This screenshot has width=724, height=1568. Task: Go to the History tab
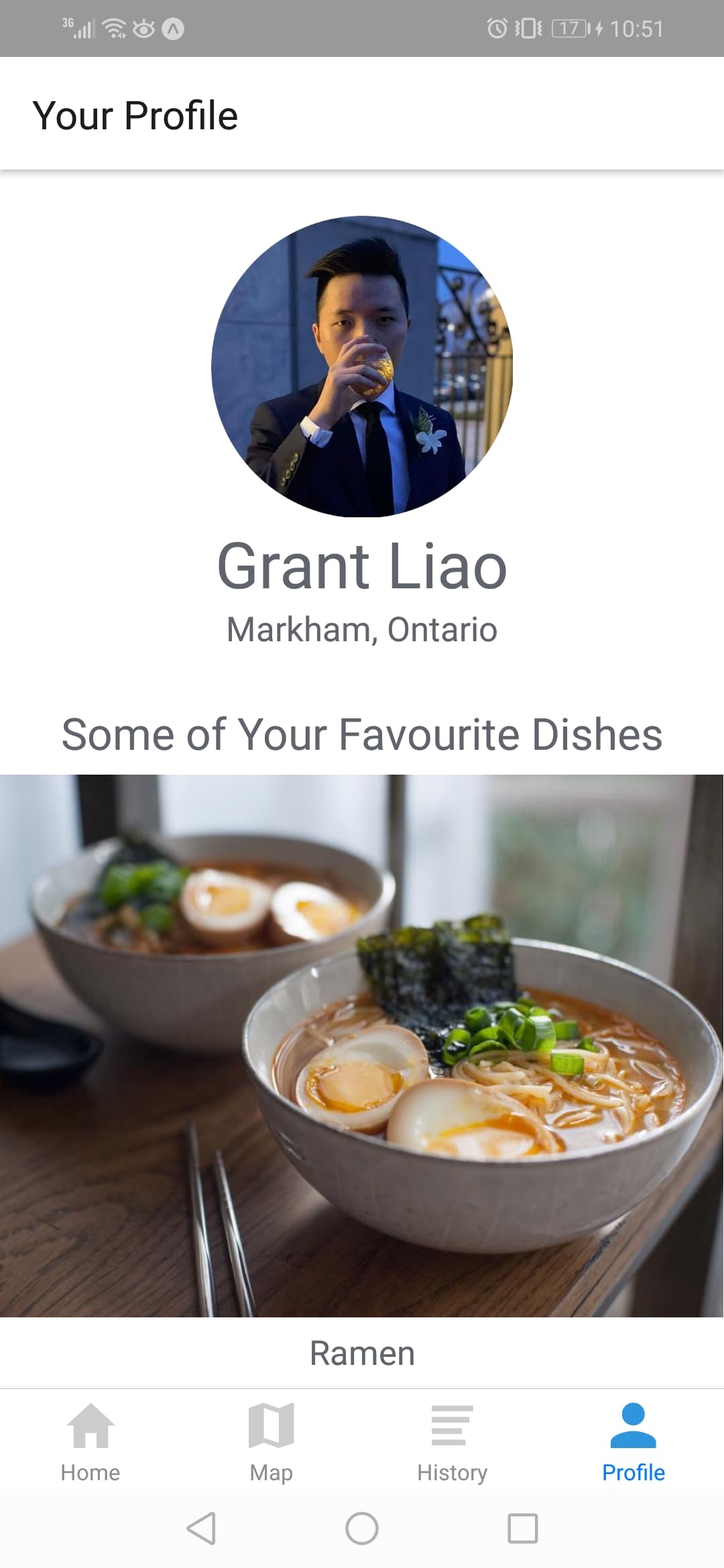(x=452, y=1441)
